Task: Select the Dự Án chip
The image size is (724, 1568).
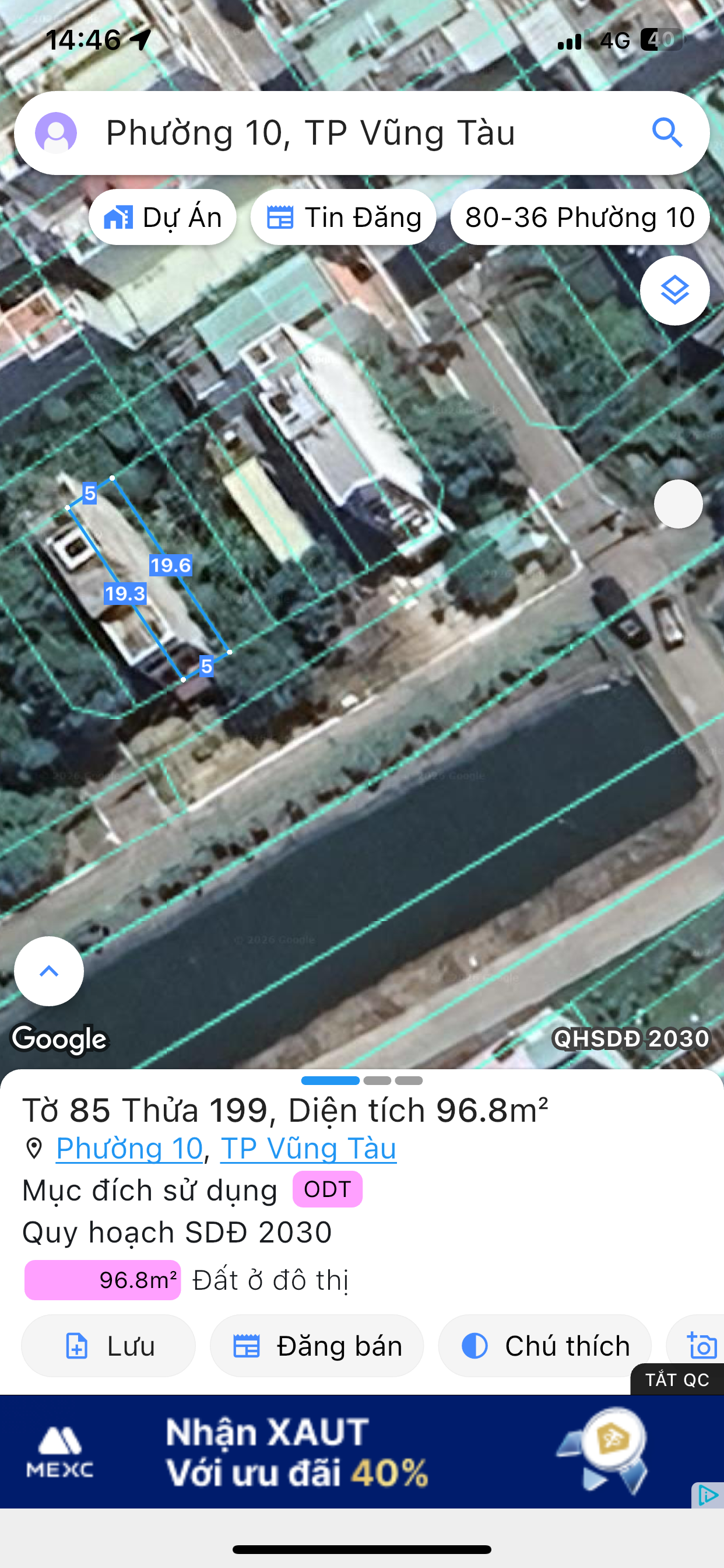Action: click(x=163, y=218)
